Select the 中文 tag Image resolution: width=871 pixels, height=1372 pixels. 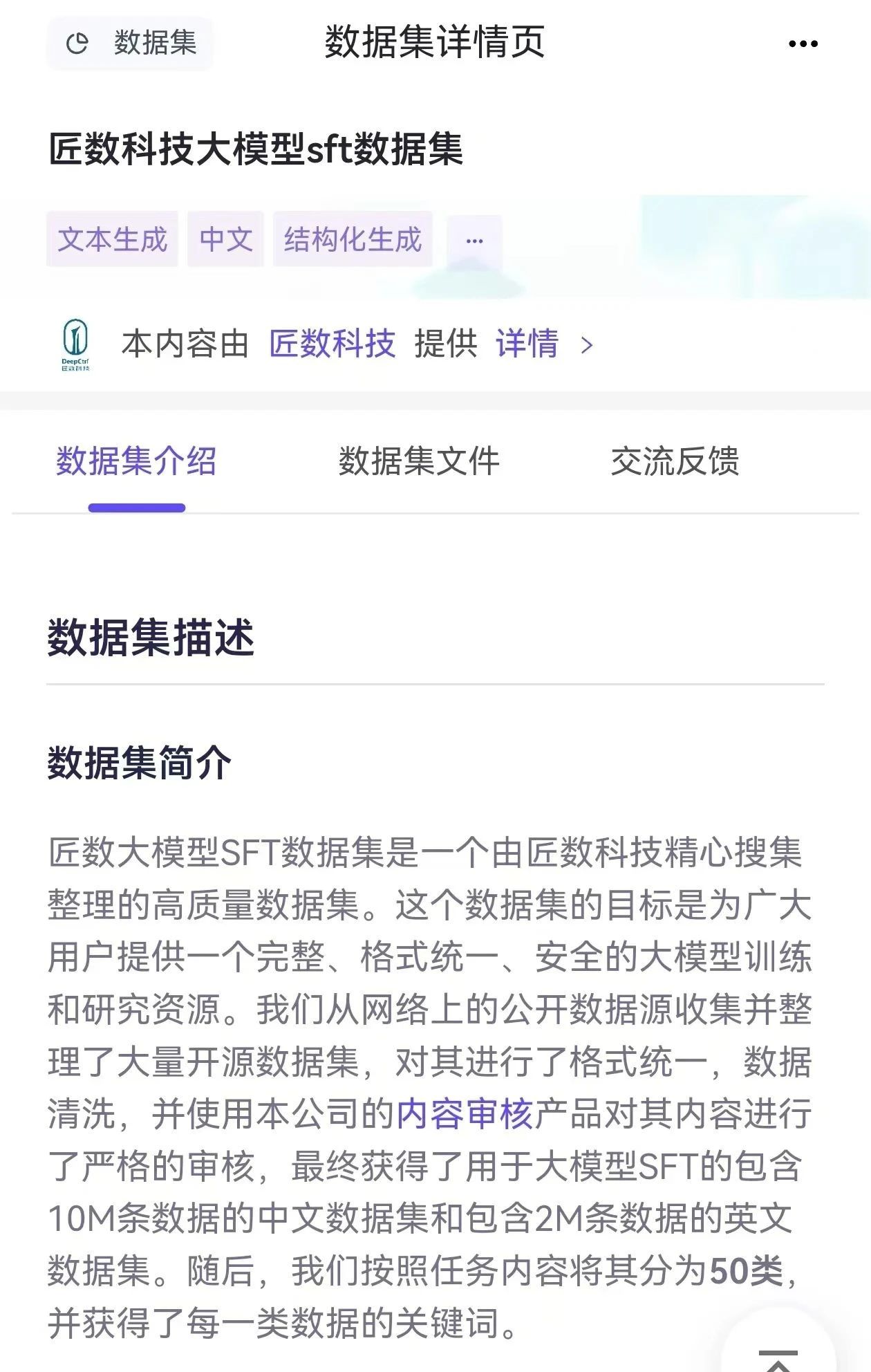(x=226, y=239)
